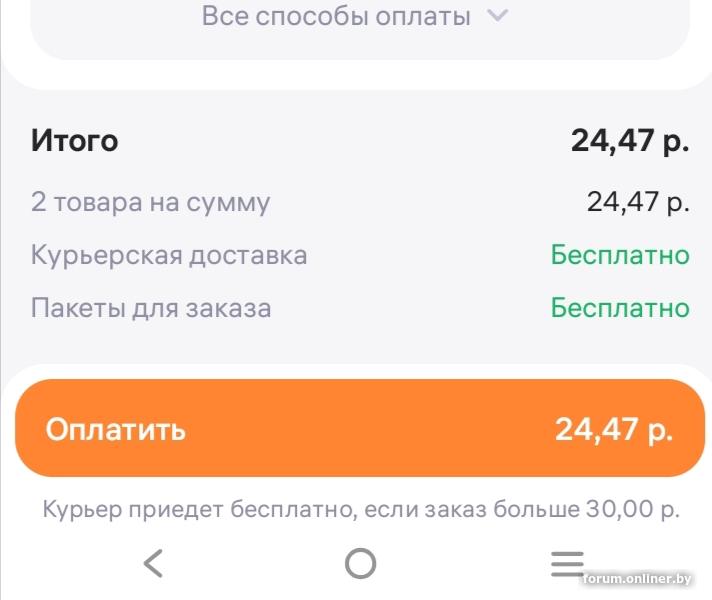Open recent apps menu

pos(566,564)
